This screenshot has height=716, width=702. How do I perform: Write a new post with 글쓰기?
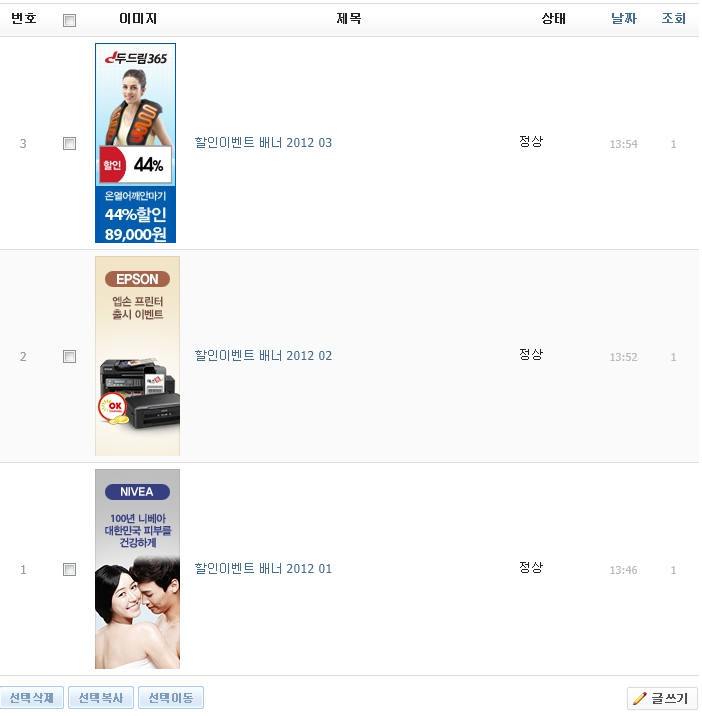(662, 698)
